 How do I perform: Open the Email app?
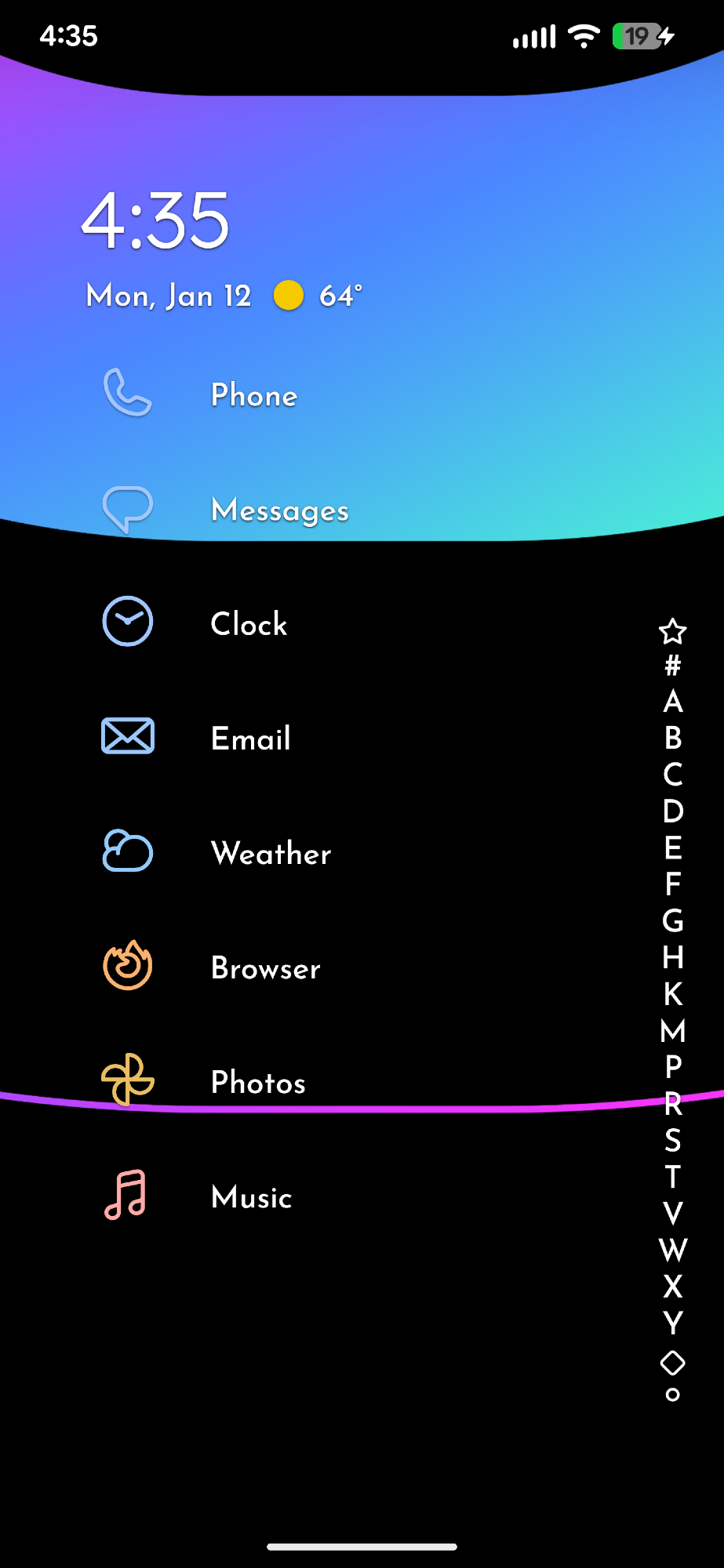[250, 739]
